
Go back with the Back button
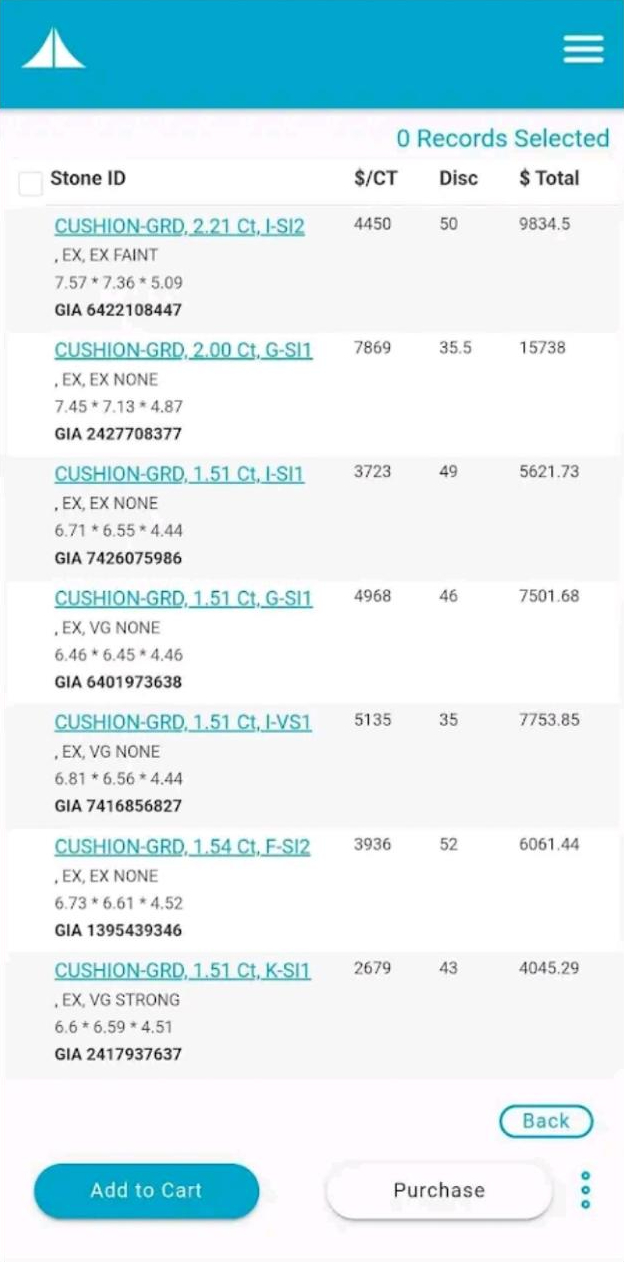(546, 1121)
